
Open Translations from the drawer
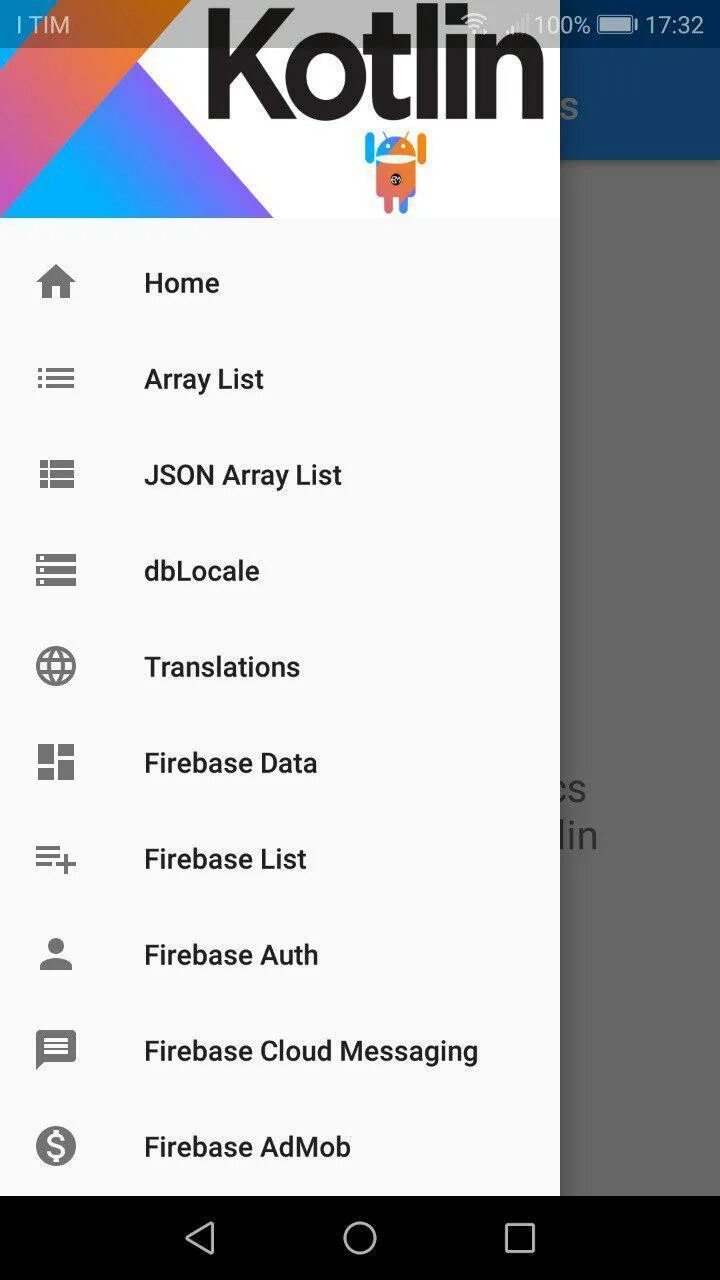221,667
